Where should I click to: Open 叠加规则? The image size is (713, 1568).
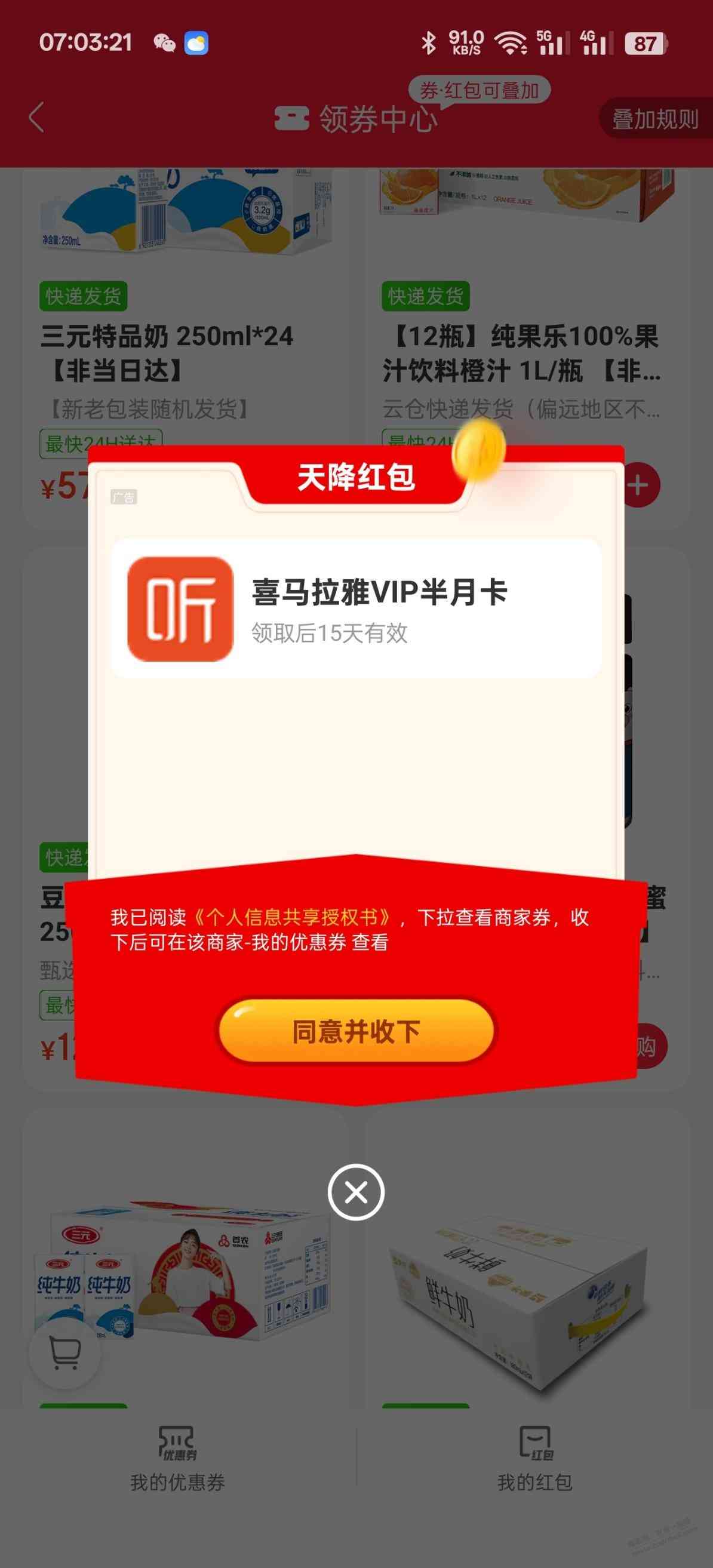tap(655, 119)
